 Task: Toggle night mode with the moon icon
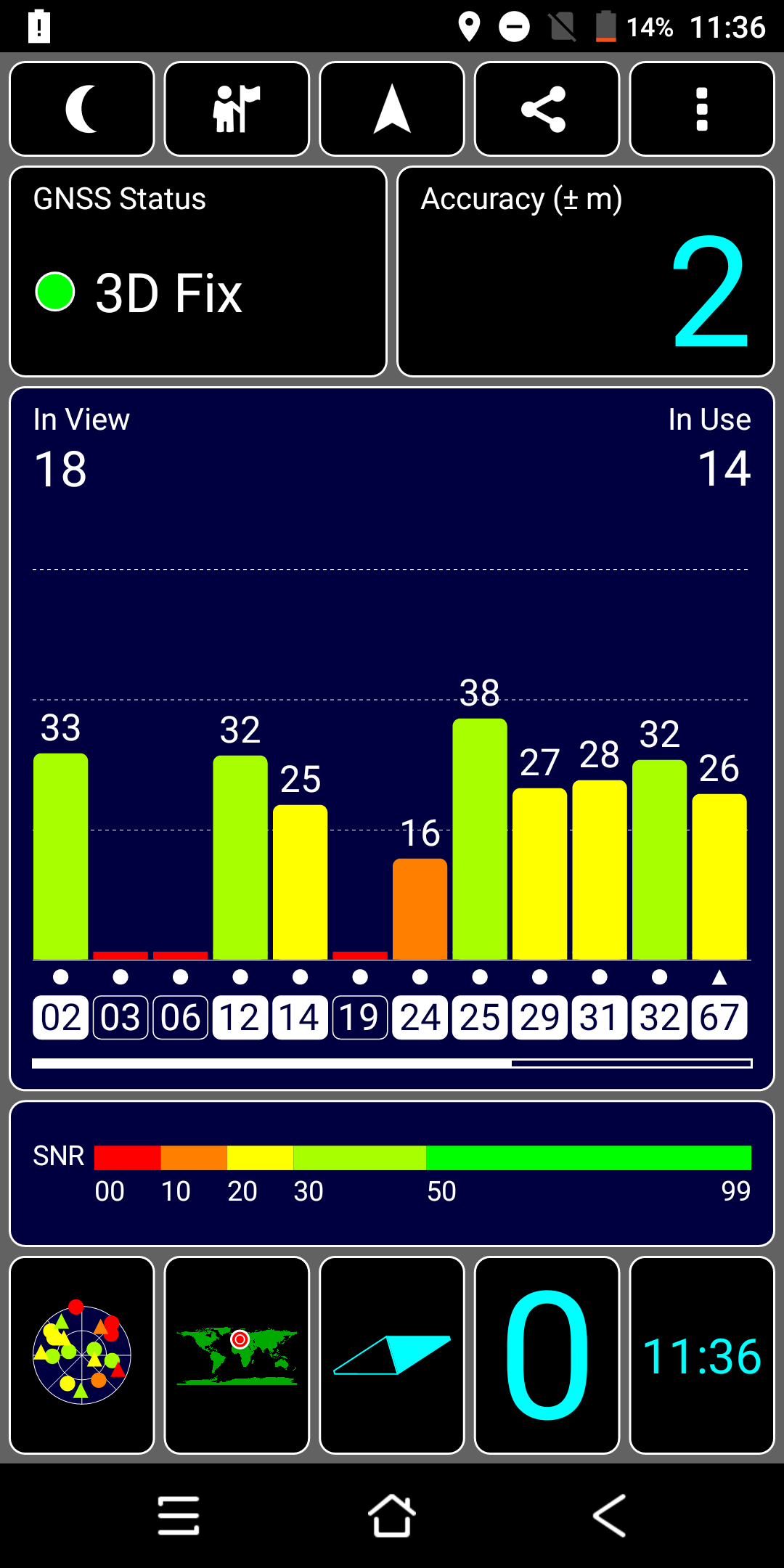click(82, 109)
